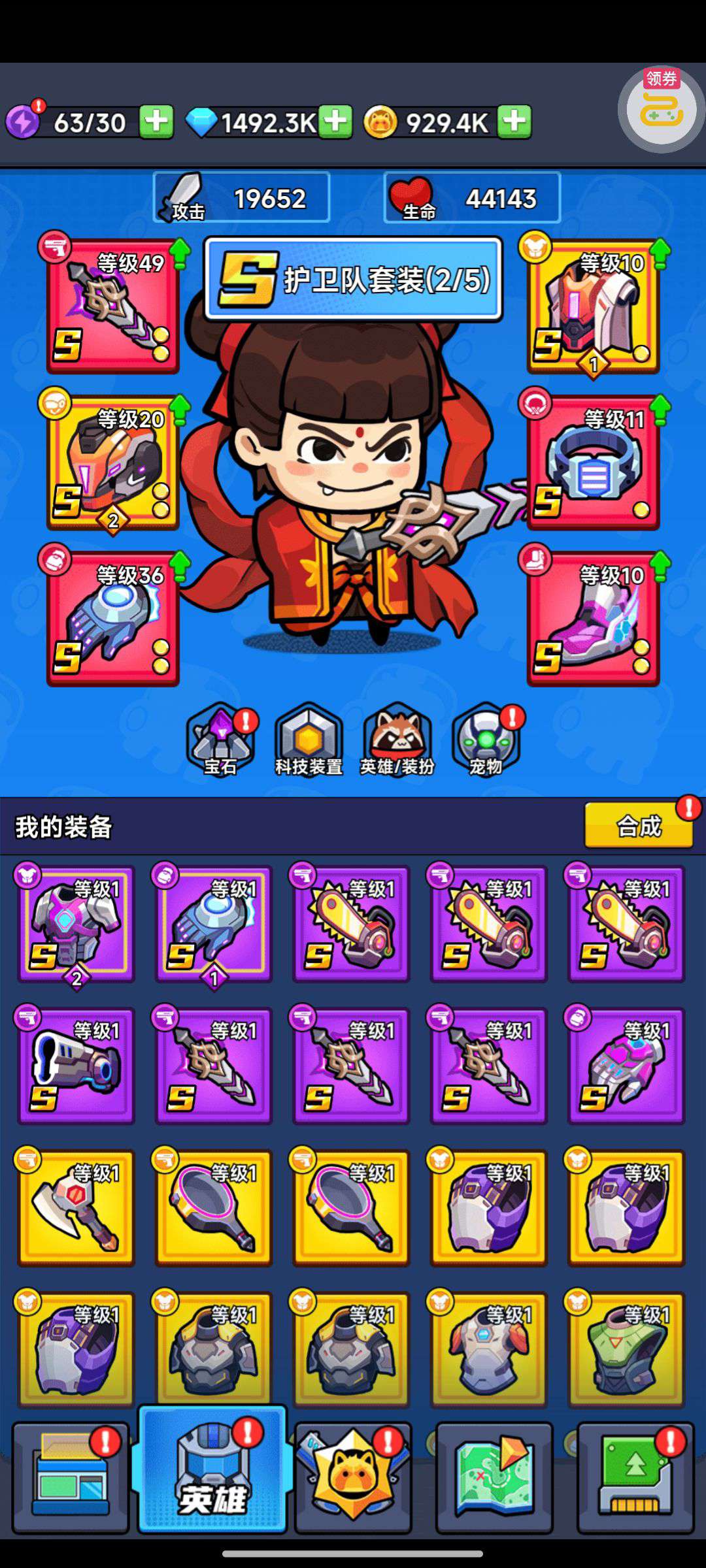
Task: Open the 领券 coupon floating icon
Action: click(661, 108)
